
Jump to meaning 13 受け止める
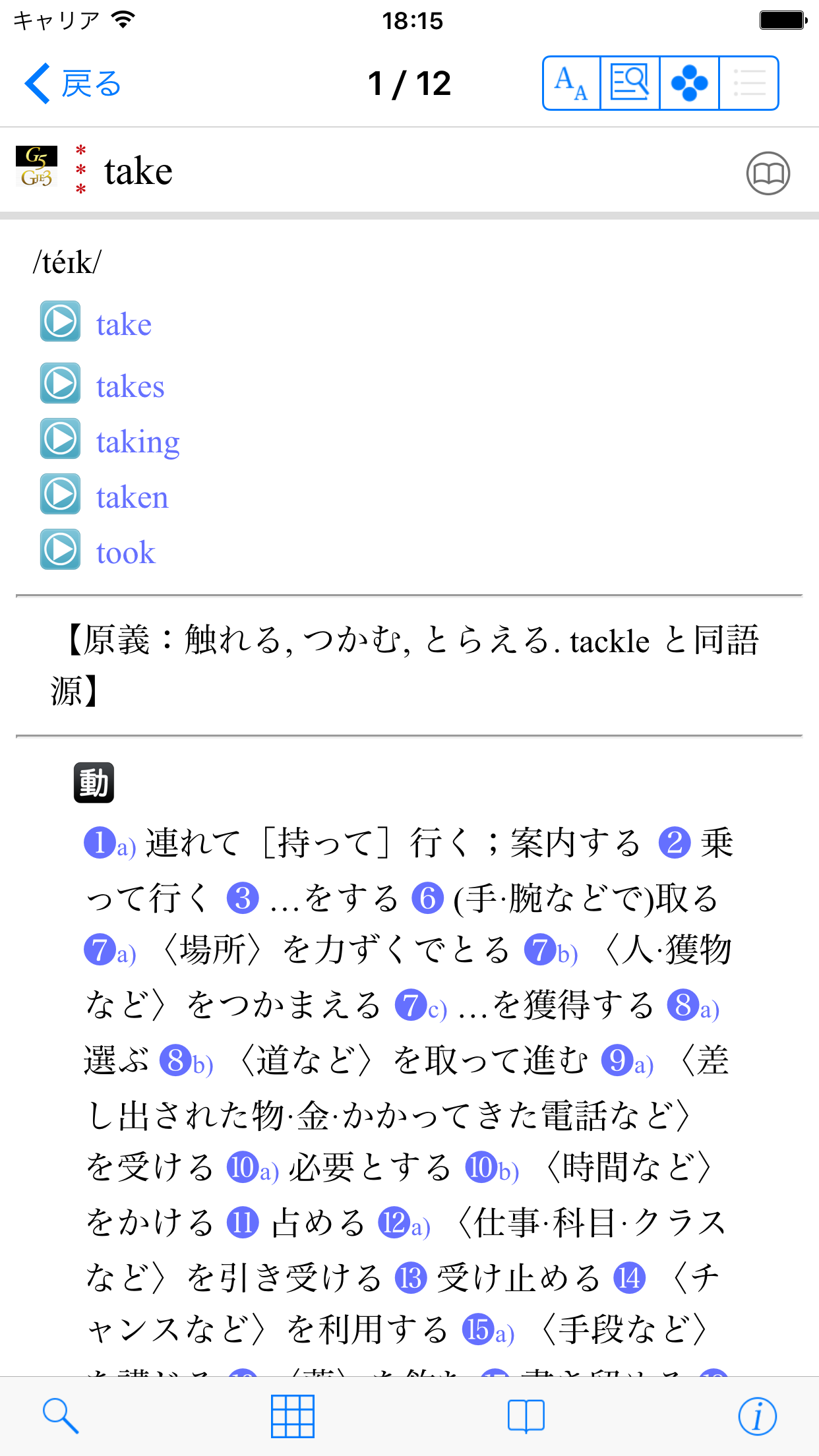tap(411, 1278)
